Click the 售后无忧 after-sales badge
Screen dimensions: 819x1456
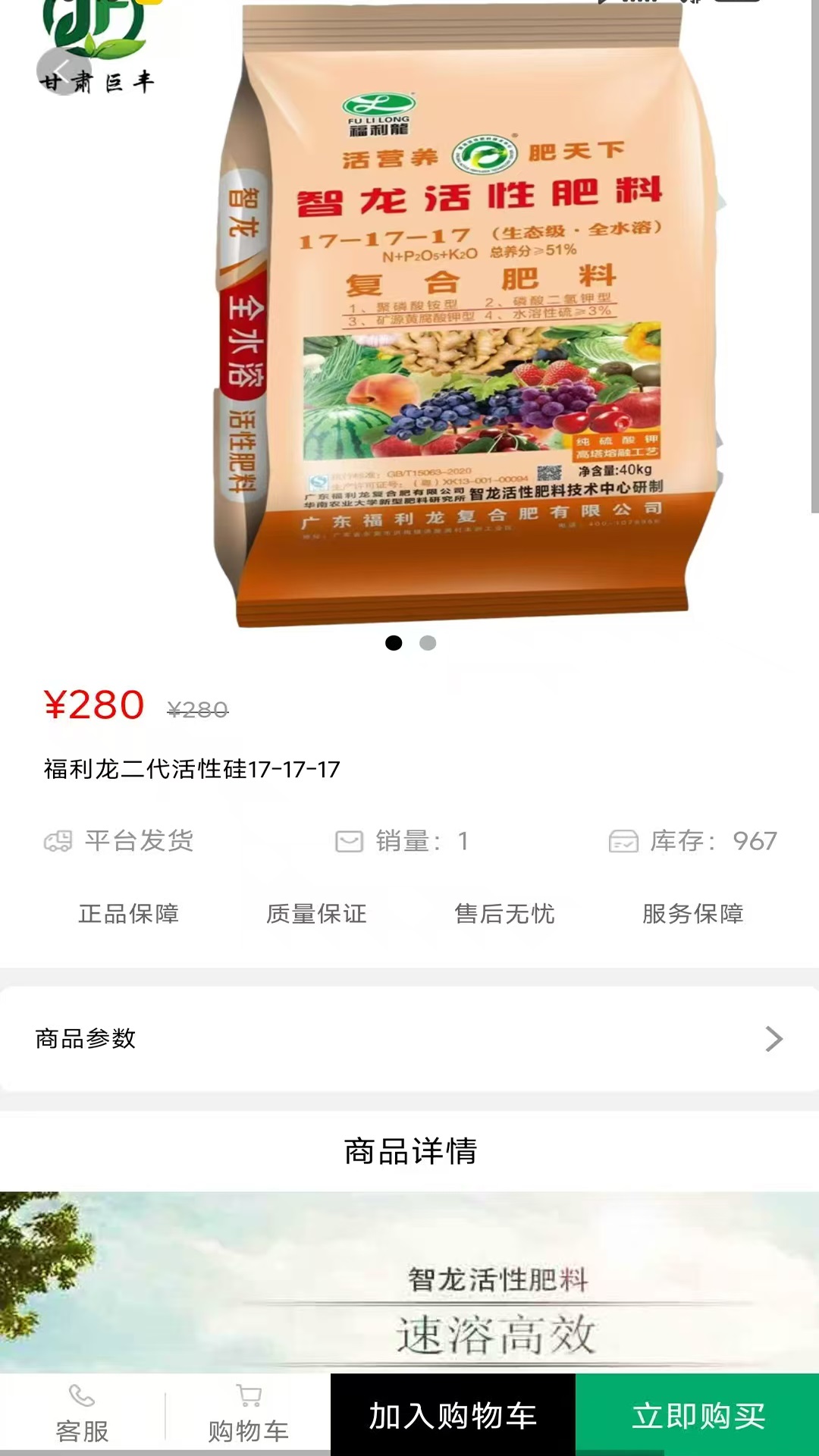click(504, 915)
